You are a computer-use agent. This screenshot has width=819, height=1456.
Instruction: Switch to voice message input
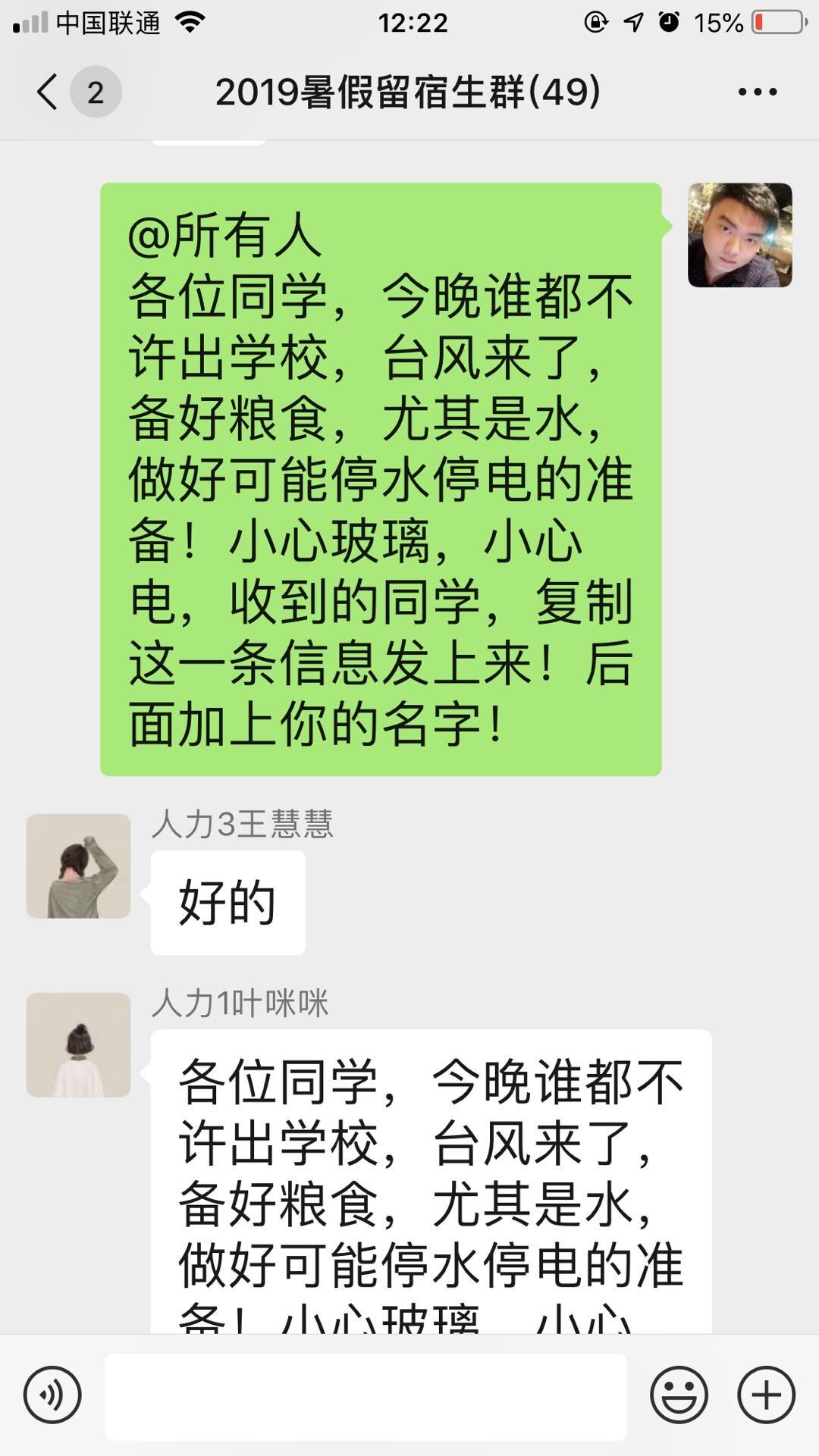[52, 1395]
